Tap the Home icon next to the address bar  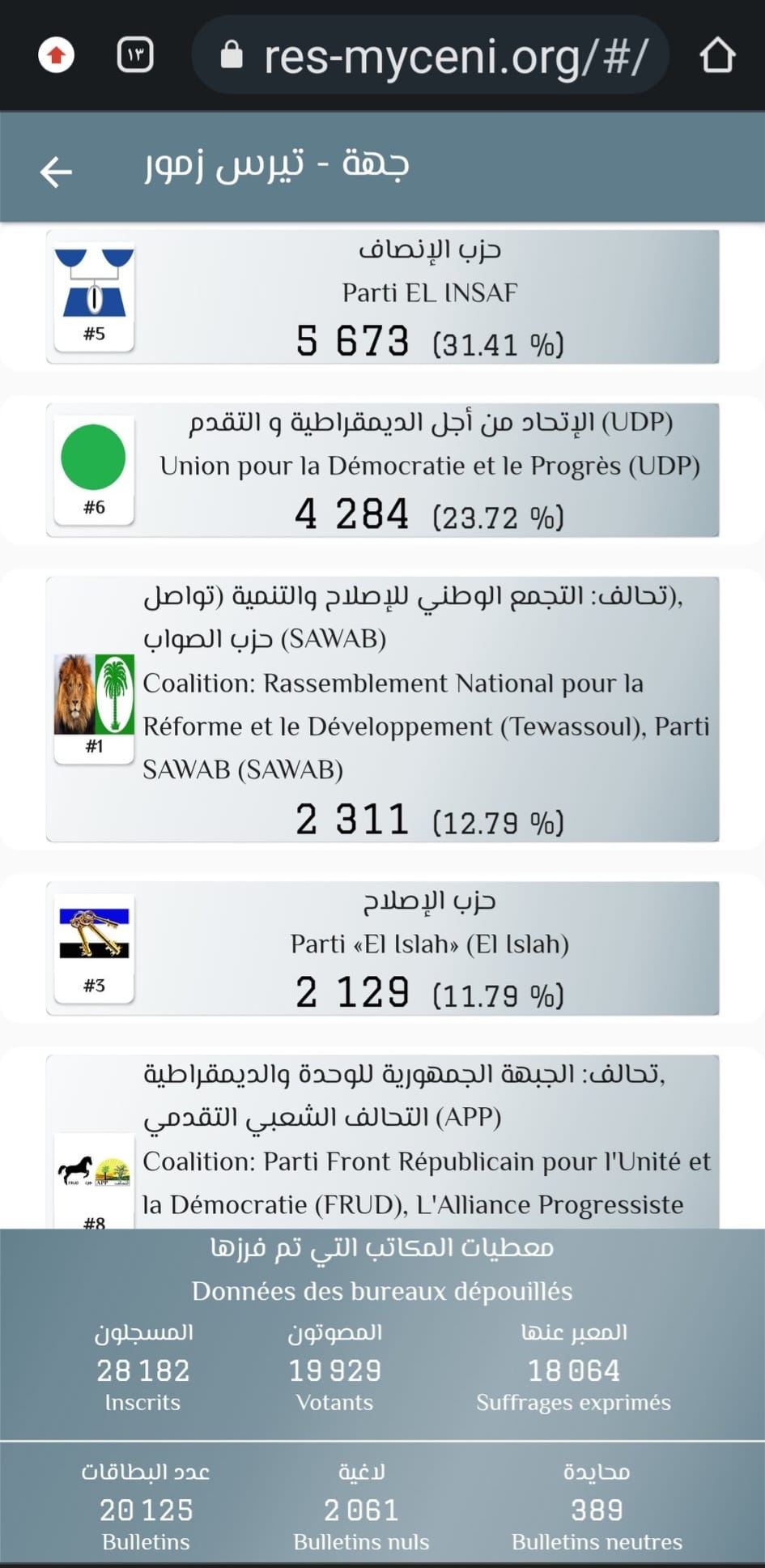[x=717, y=54]
